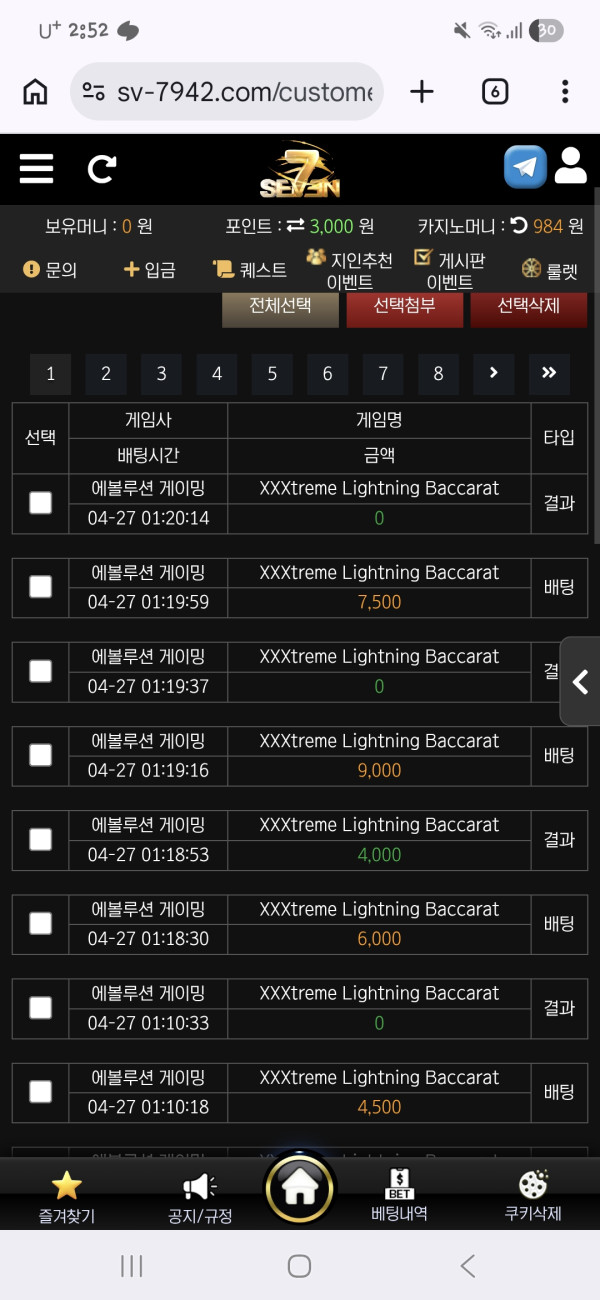Jump to the last page with double arrow
Viewport: 600px width, 1300px height.
pyautogui.click(x=549, y=374)
